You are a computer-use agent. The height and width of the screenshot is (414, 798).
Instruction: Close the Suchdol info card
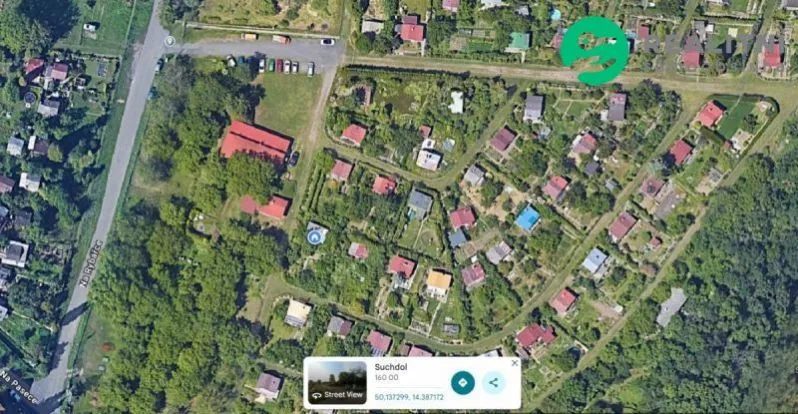(515, 363)
